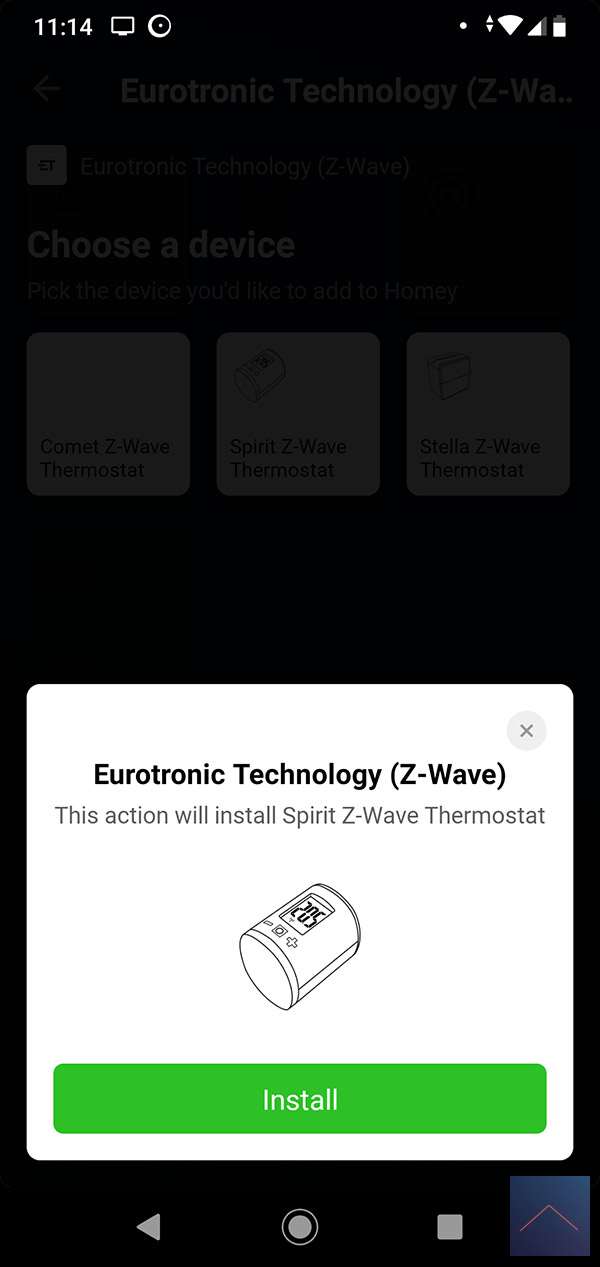This screenshot has width=600, height=1267.
Task: Go to the home screen
Action: coord(299,1226)
